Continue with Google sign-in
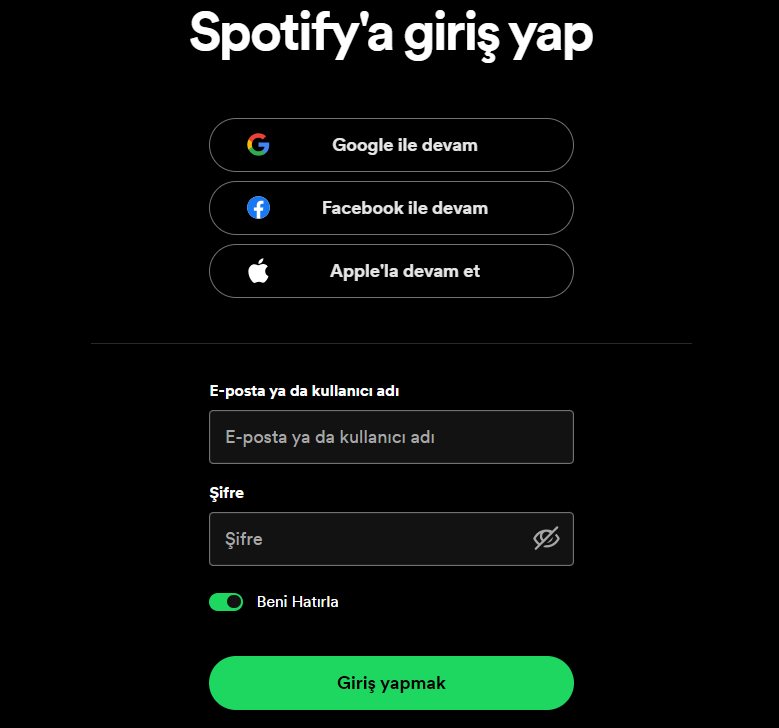Image resolution: width=779 pixels, height=728 pixels. [391, 145]
